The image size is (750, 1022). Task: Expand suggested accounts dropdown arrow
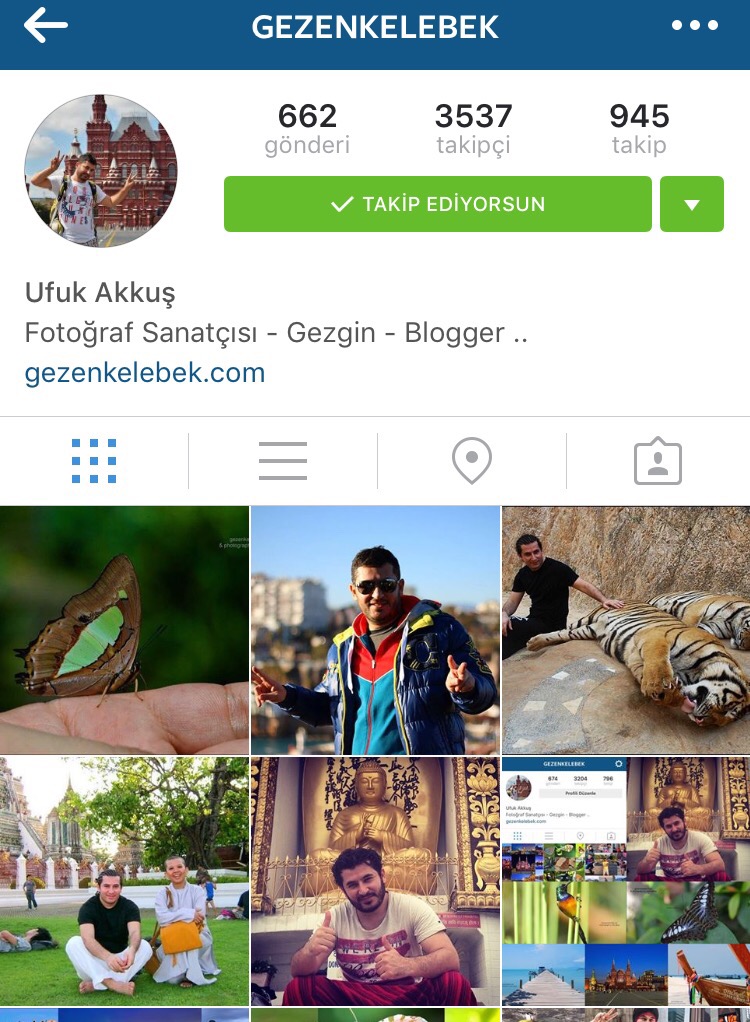[x=691, y=204]
